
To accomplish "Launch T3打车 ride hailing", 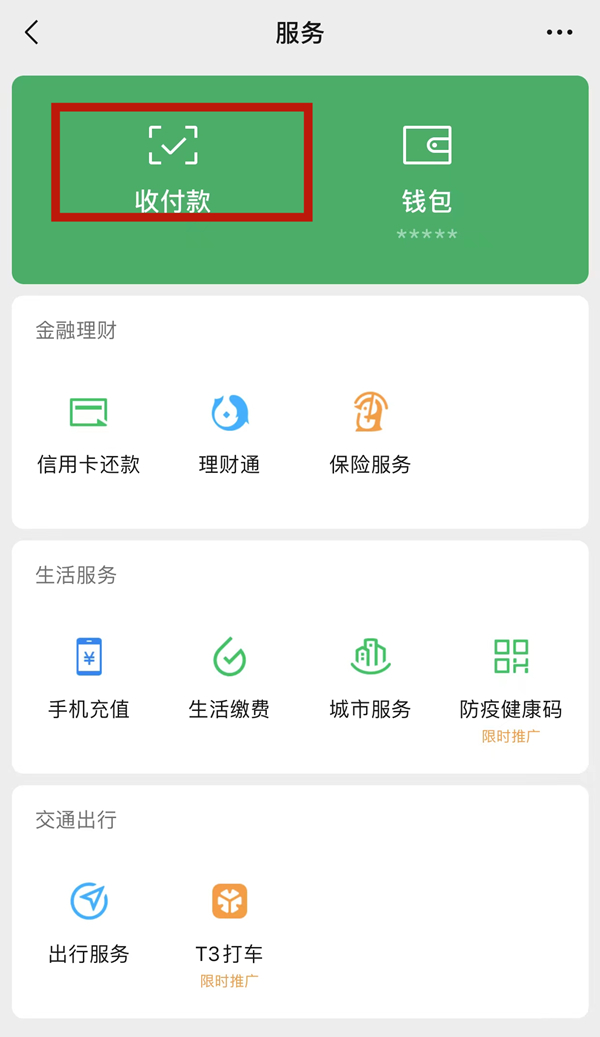I will [x=229, y=920].
